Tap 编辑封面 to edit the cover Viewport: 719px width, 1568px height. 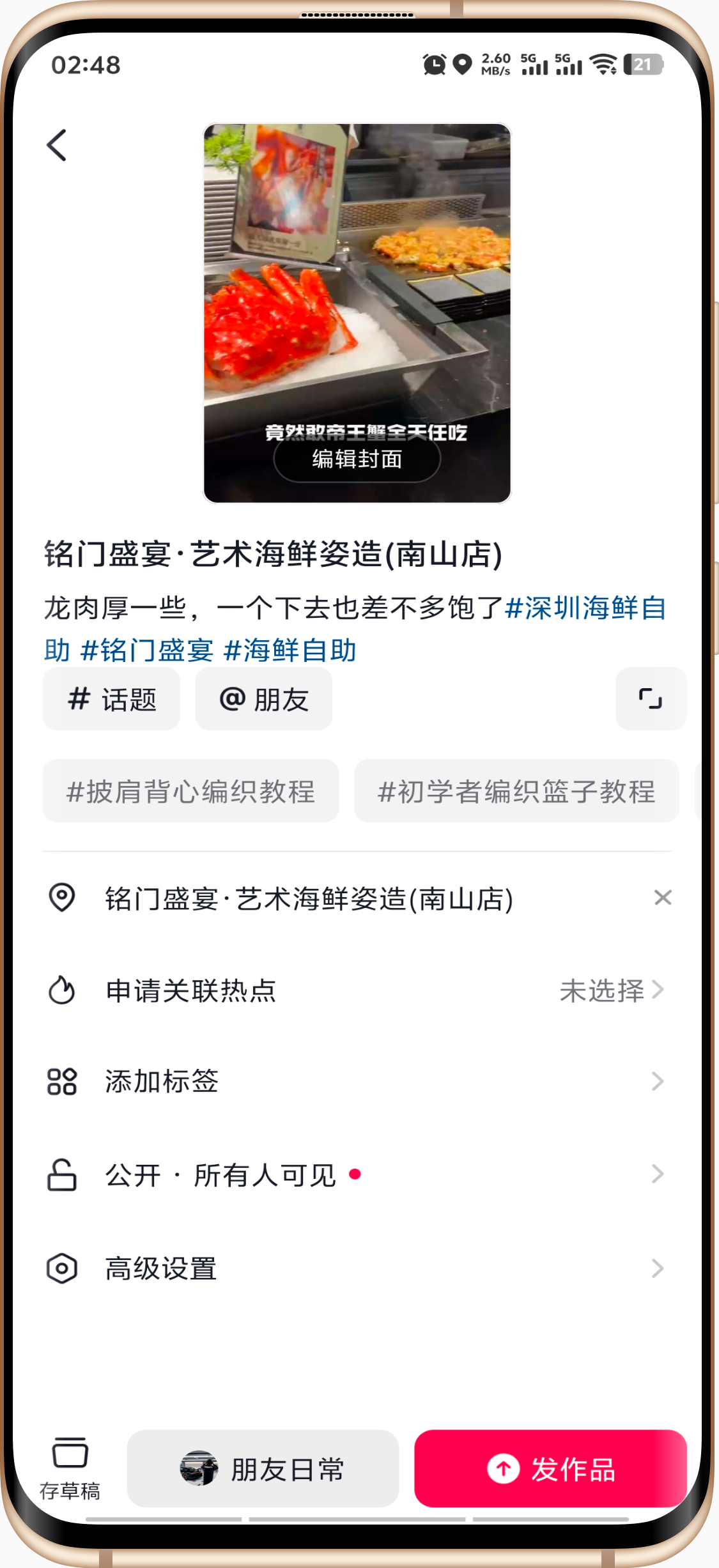click(x=357, y=459)
